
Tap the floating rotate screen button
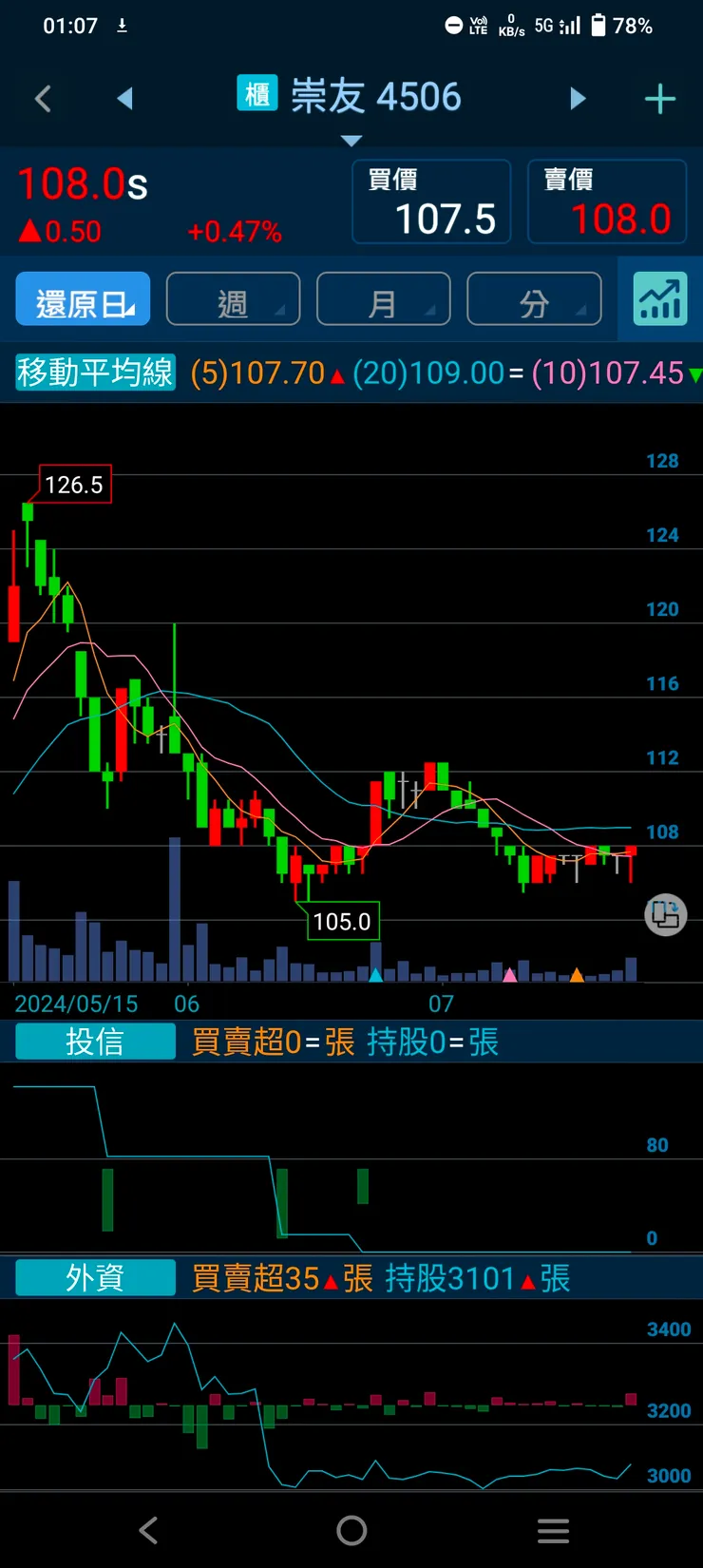coord(665,915)
